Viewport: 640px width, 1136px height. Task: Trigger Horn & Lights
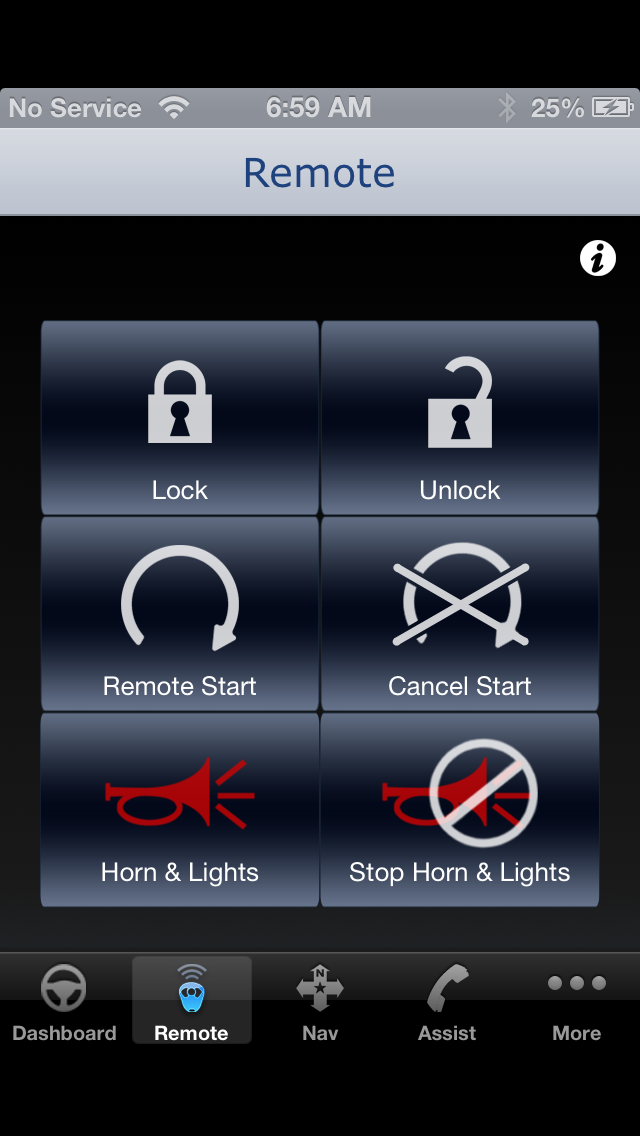coord(180,809)
